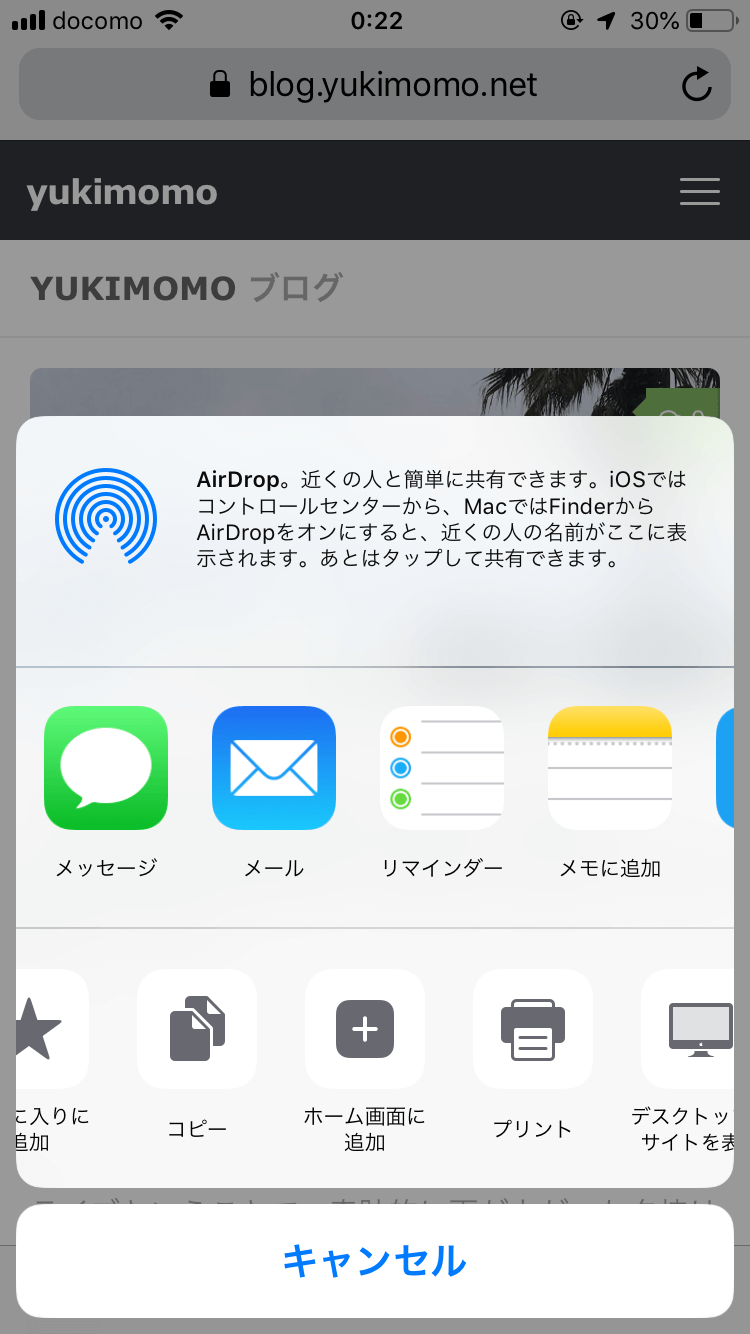Dismiss the share sheet with キャンセル

tap(375, 1261)
